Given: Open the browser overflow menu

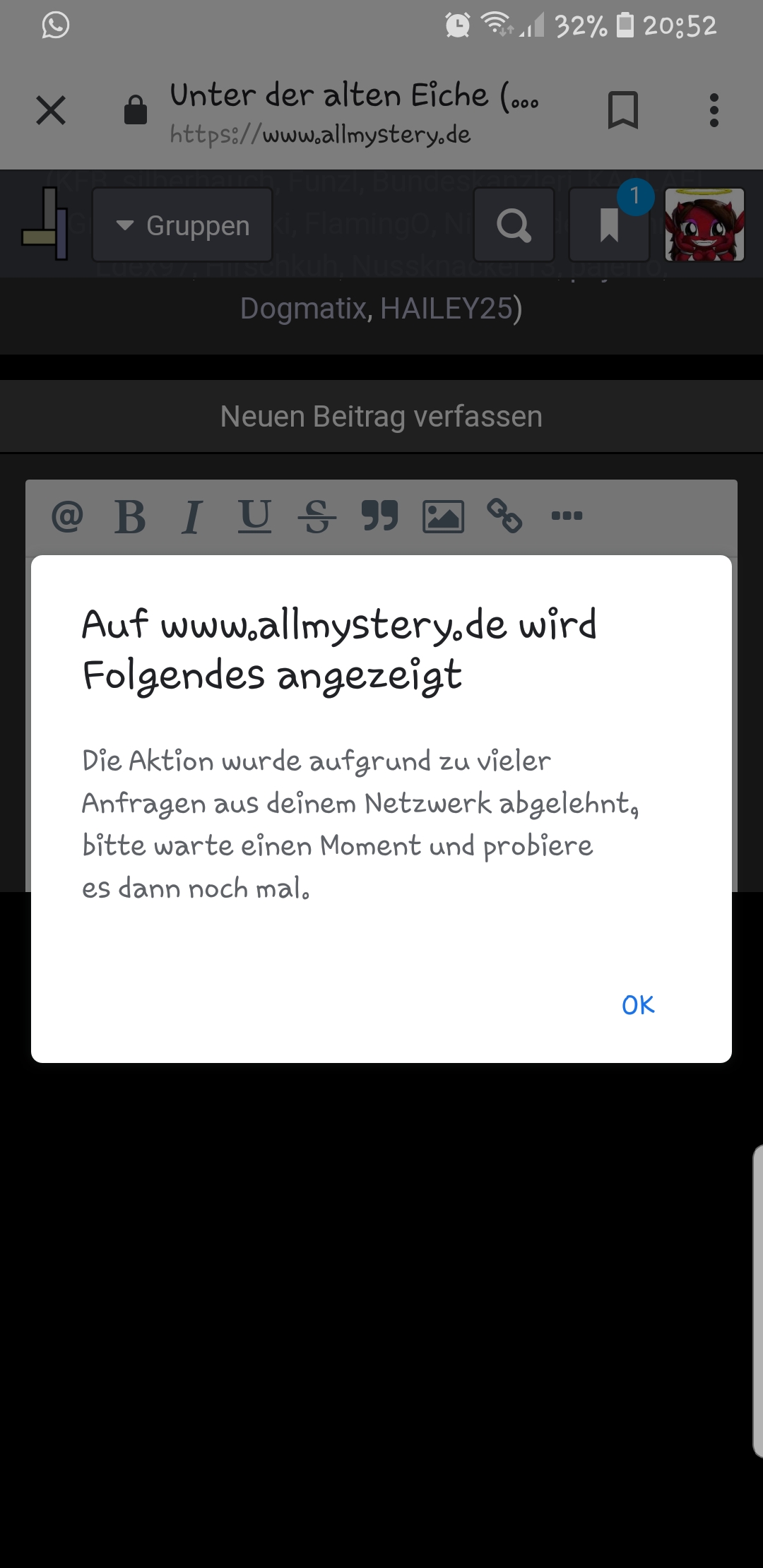Looking at the screenshot, I should [714, 110].
